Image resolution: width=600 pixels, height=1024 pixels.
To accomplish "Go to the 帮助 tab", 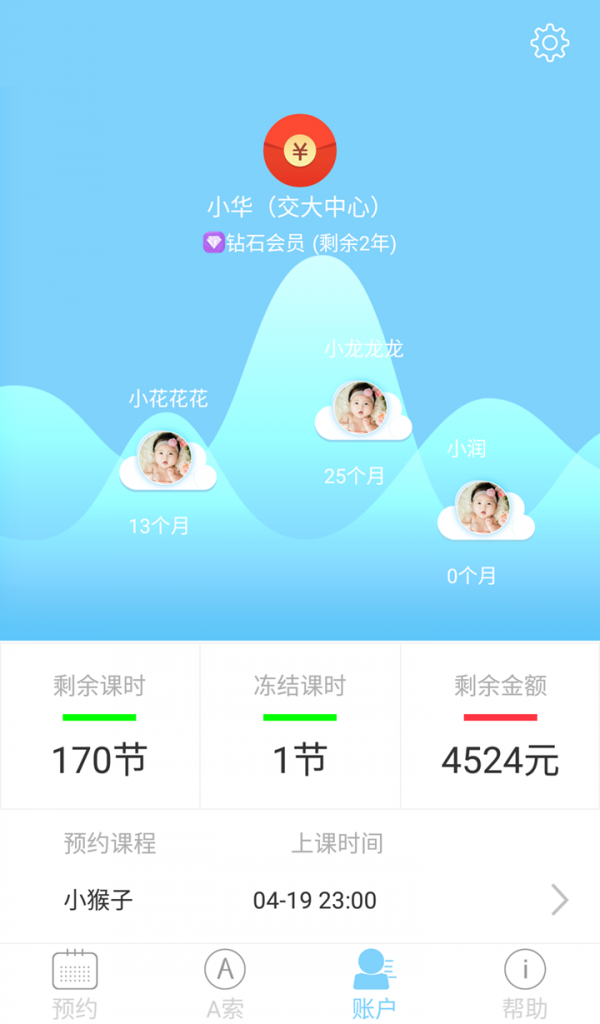I will coord(525,984).
